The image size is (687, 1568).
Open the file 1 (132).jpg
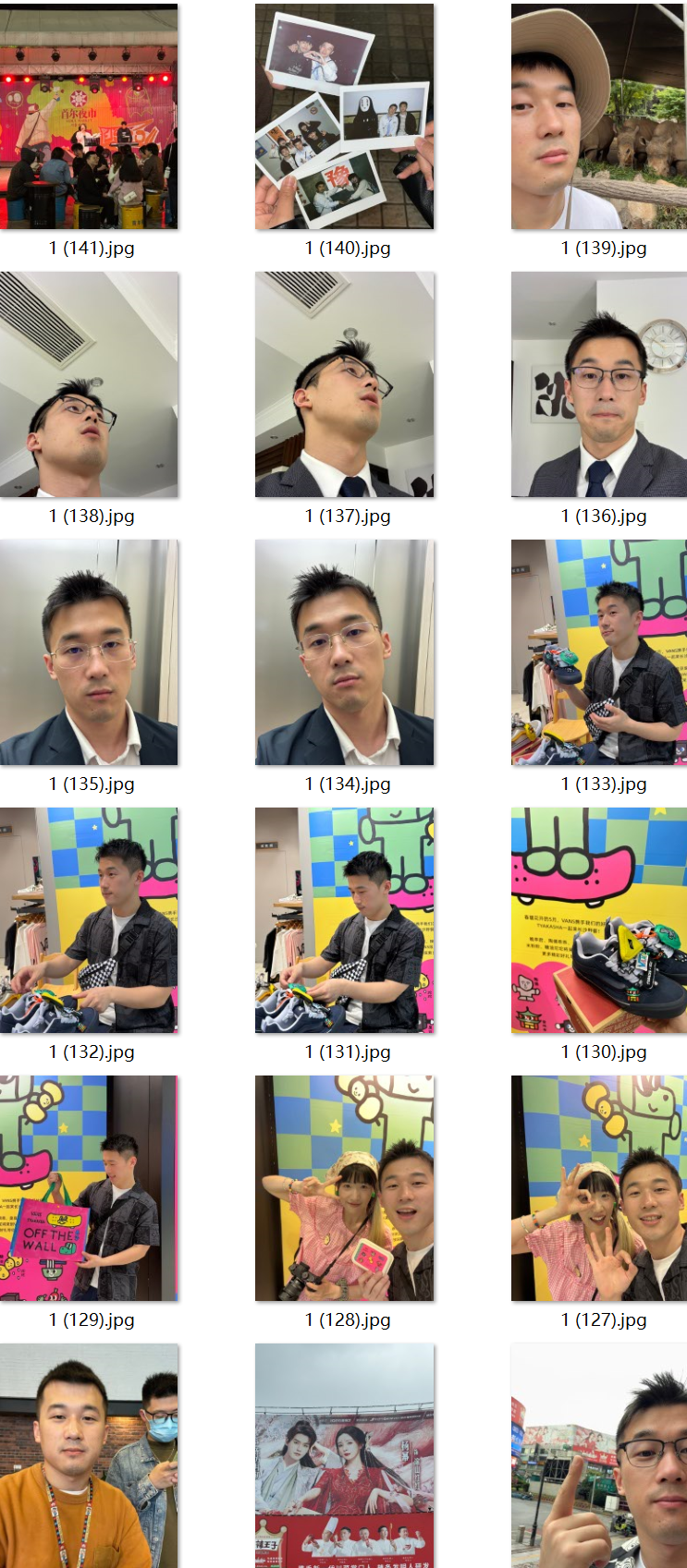click(x=89, y=920)
